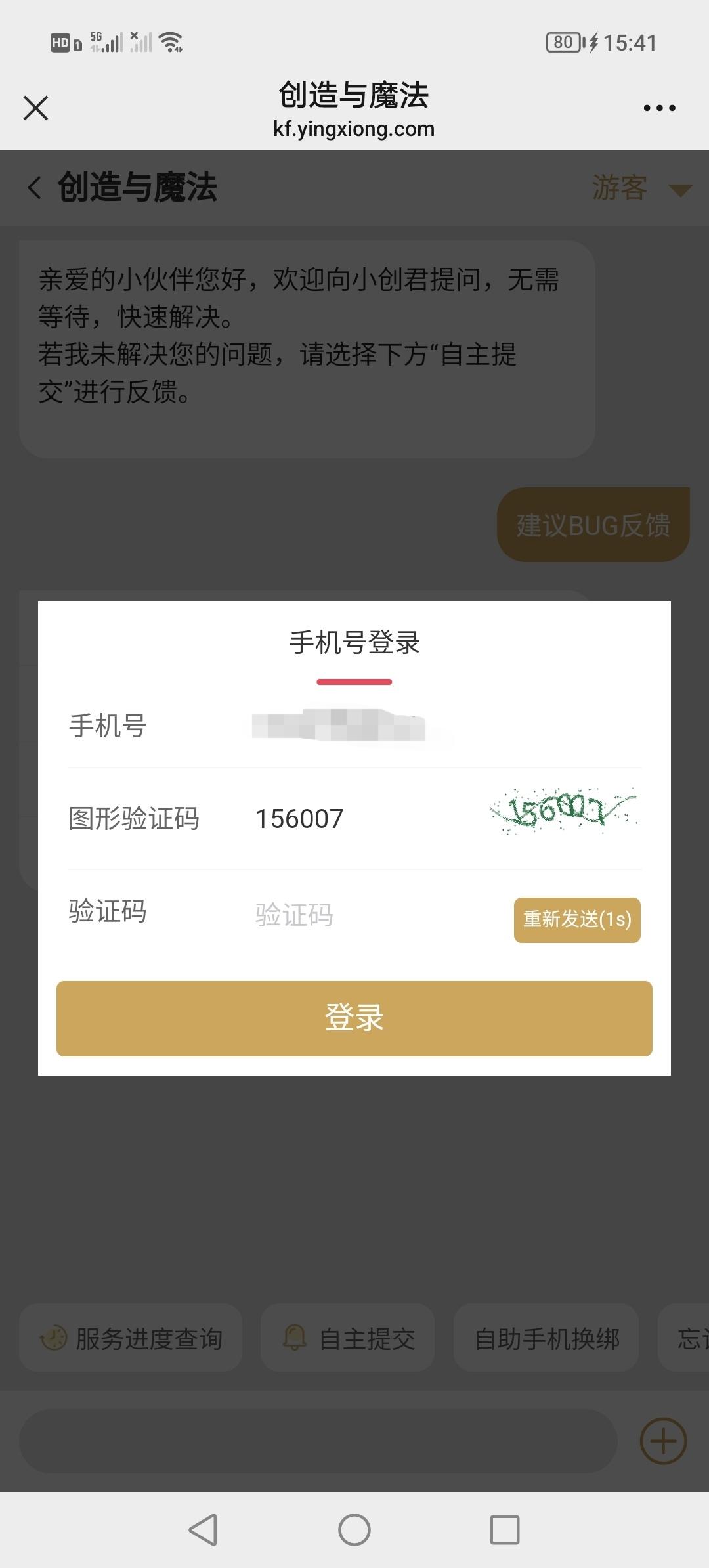
Task: Edit the graphic captcha code field
Action: tap(364, 818)
